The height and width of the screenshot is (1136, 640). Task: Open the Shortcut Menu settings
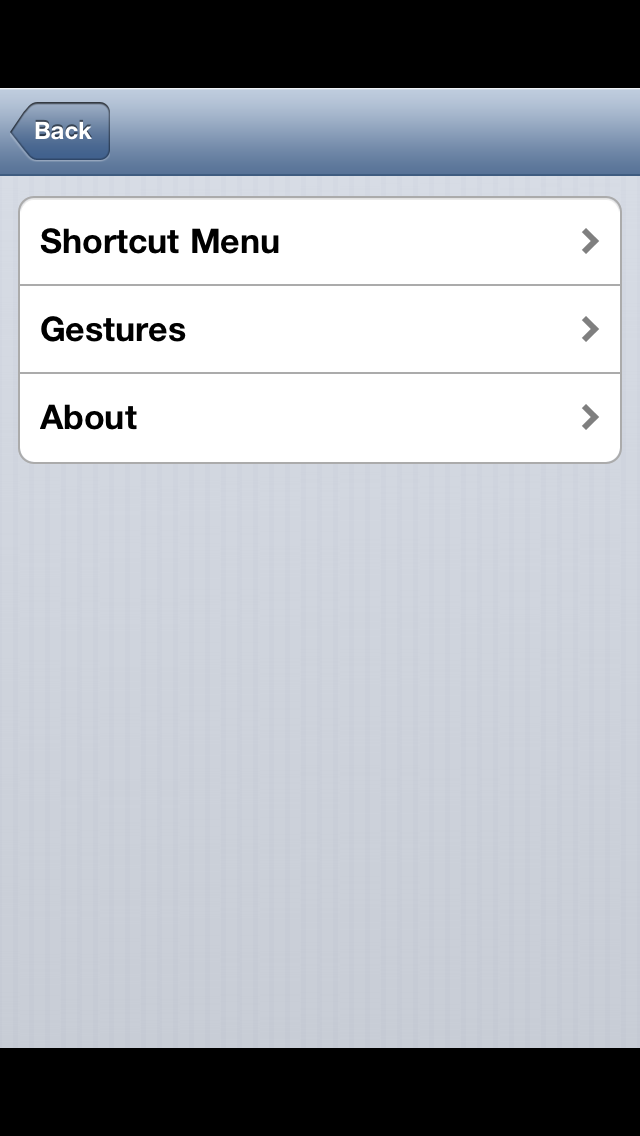[320, 242]
